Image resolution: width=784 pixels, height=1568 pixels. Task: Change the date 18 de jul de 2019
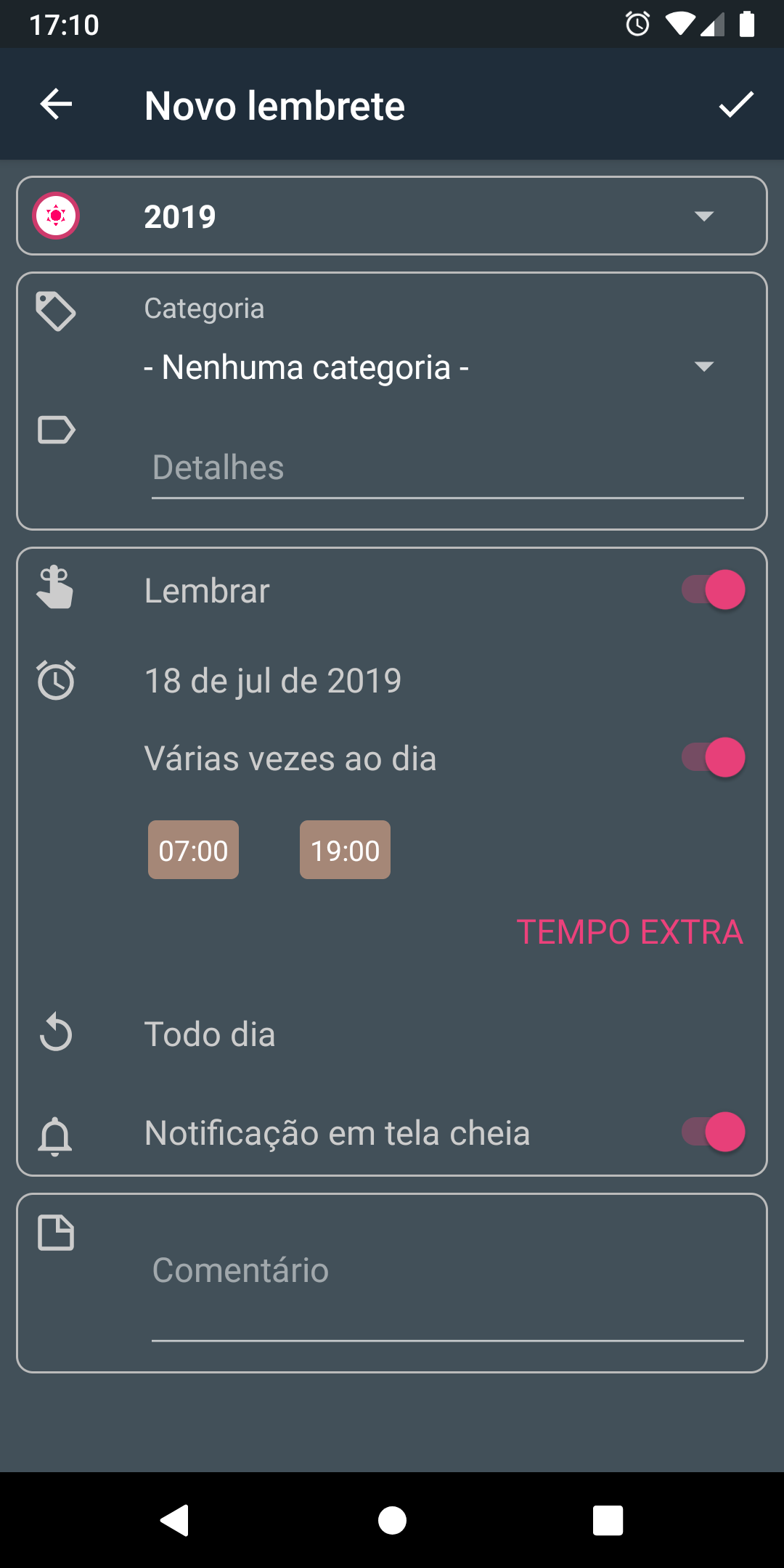point(273,681)
